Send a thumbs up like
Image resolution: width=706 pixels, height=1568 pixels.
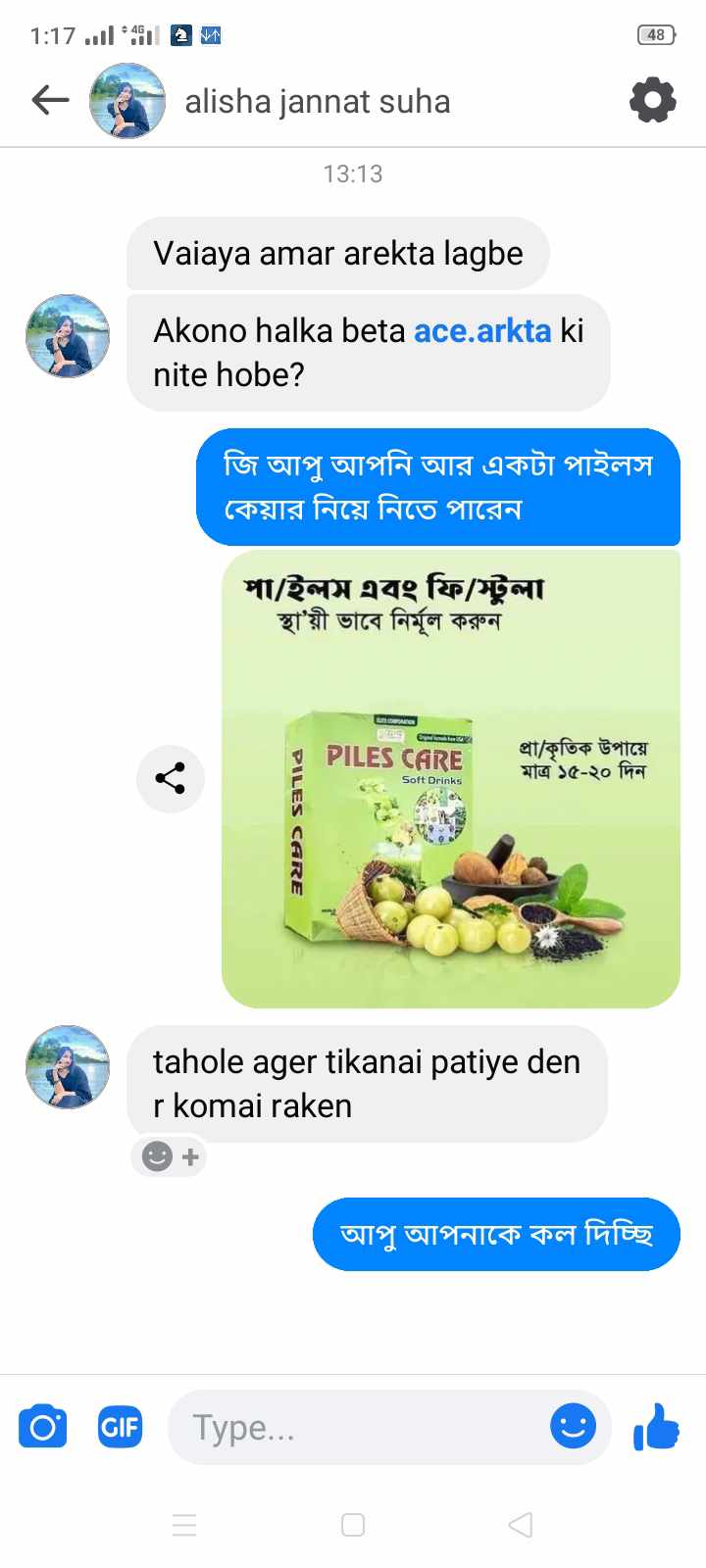656,1427
